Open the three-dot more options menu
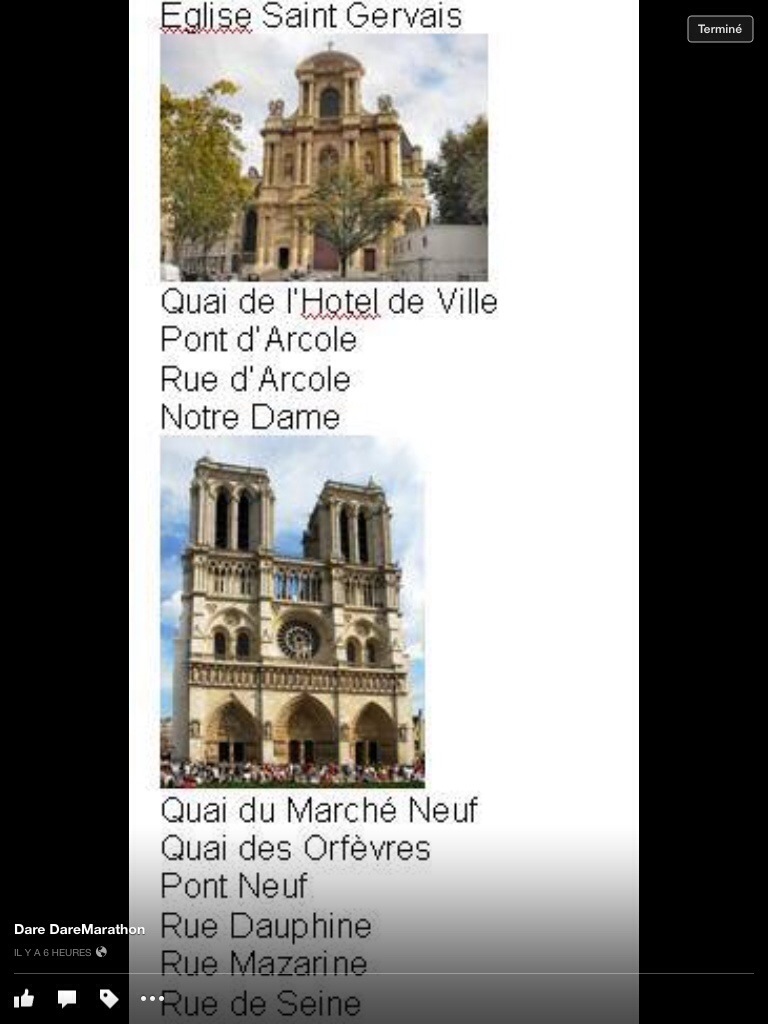768x1024 pixels. 152,998
